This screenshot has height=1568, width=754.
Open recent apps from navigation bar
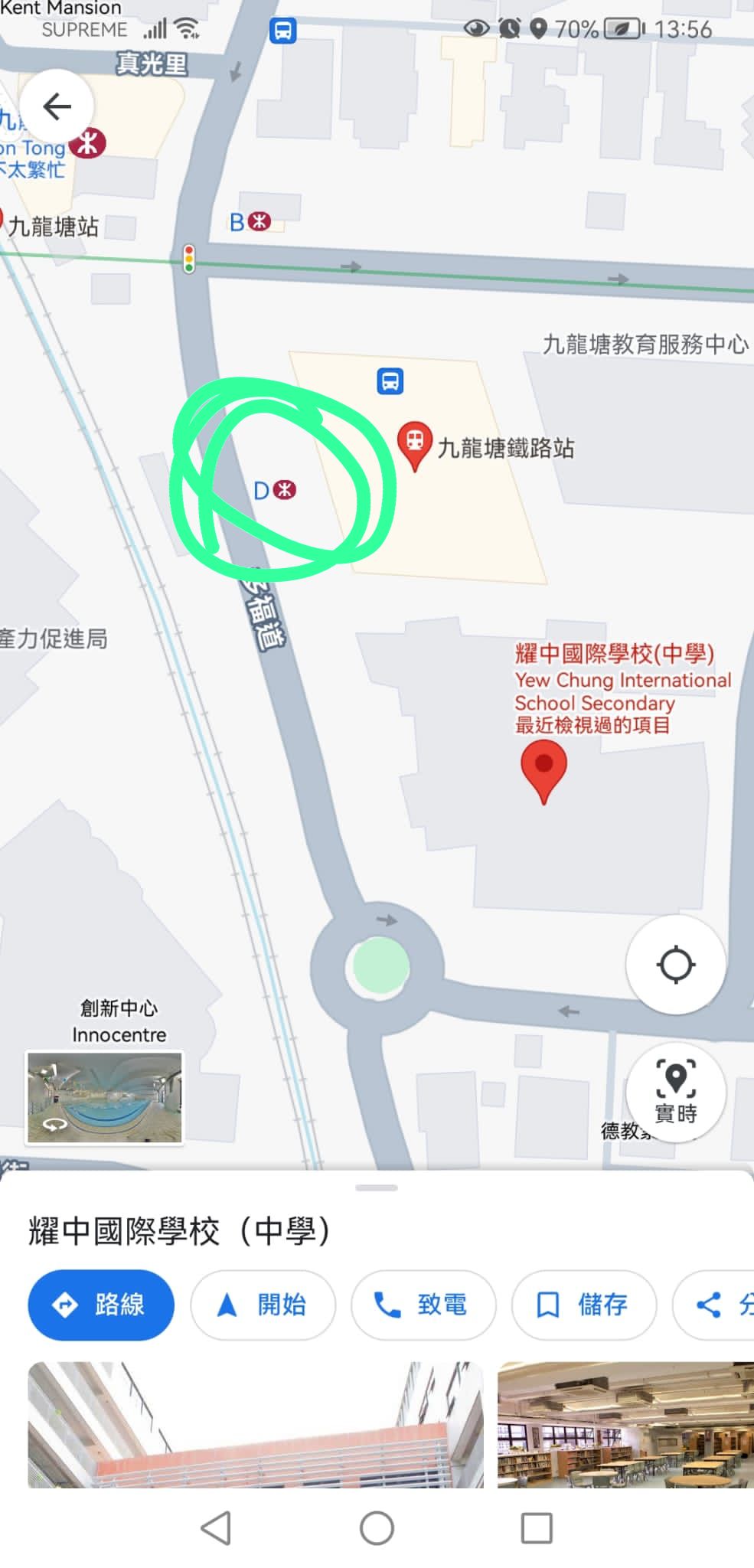pos(537,1528)
